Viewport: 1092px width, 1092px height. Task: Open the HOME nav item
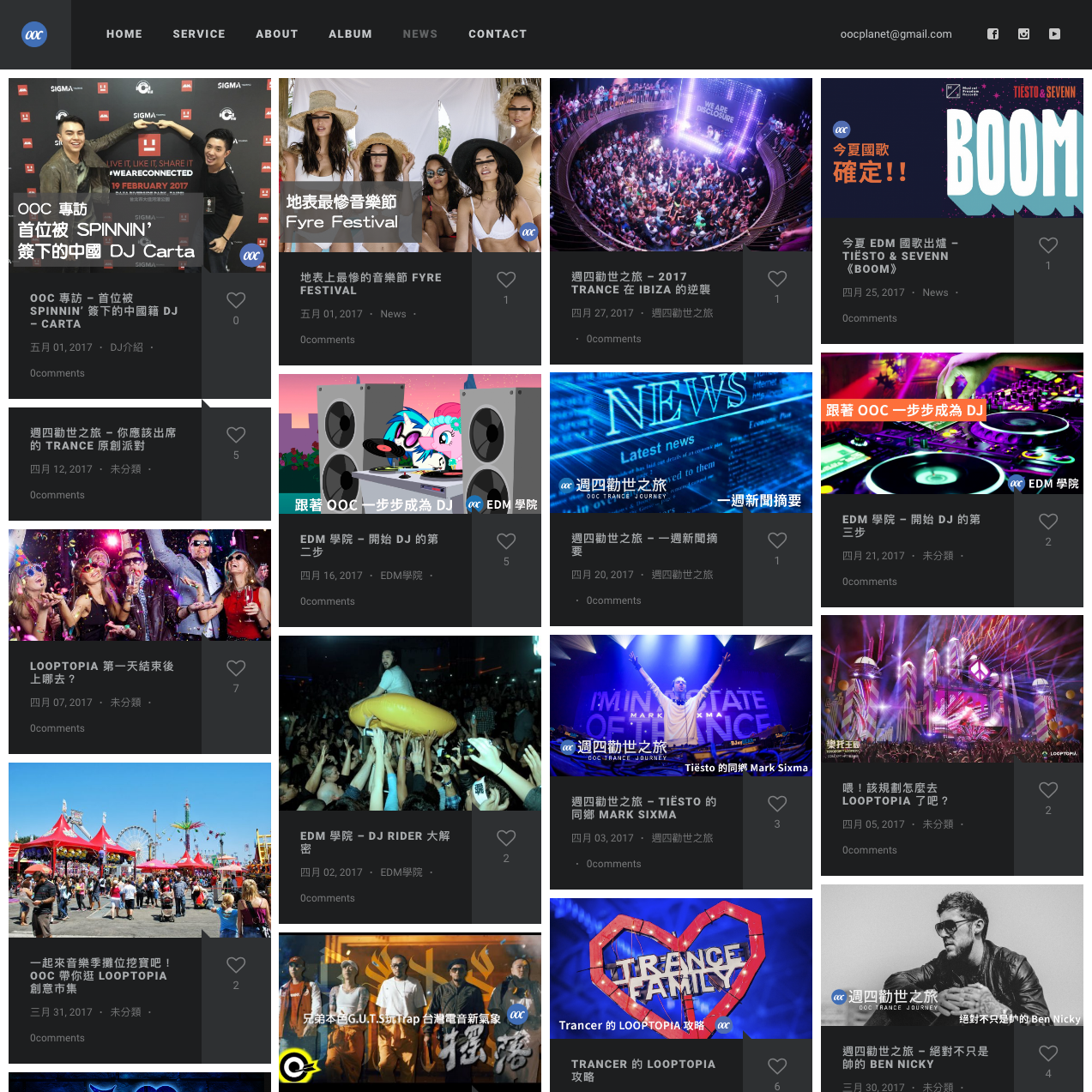[124, 34]
